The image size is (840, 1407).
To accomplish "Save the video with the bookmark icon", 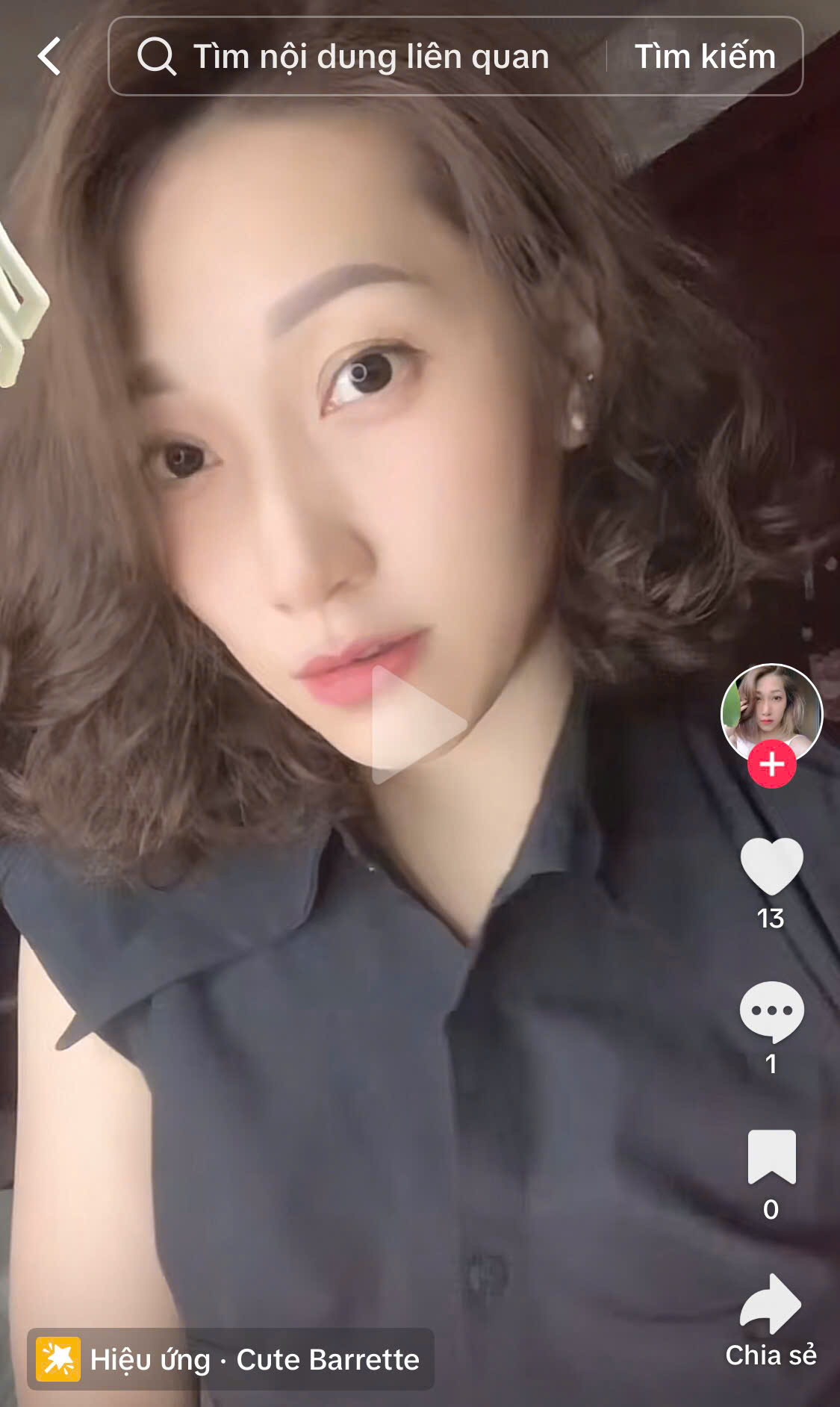I will (771, 1156).
